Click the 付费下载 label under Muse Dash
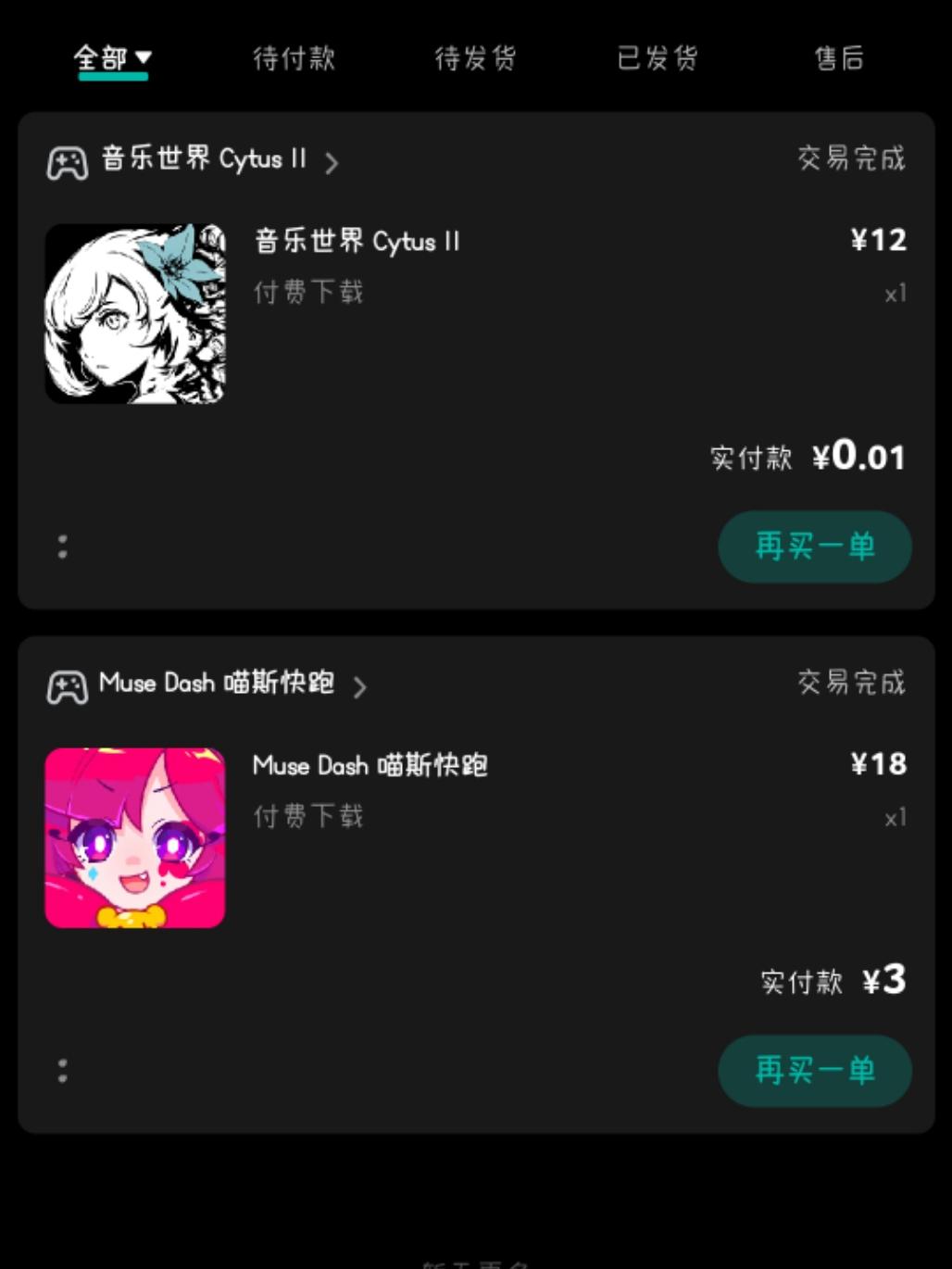This screenshot has height=1269, width=952. pyautogui.click(x=307, y=816)
